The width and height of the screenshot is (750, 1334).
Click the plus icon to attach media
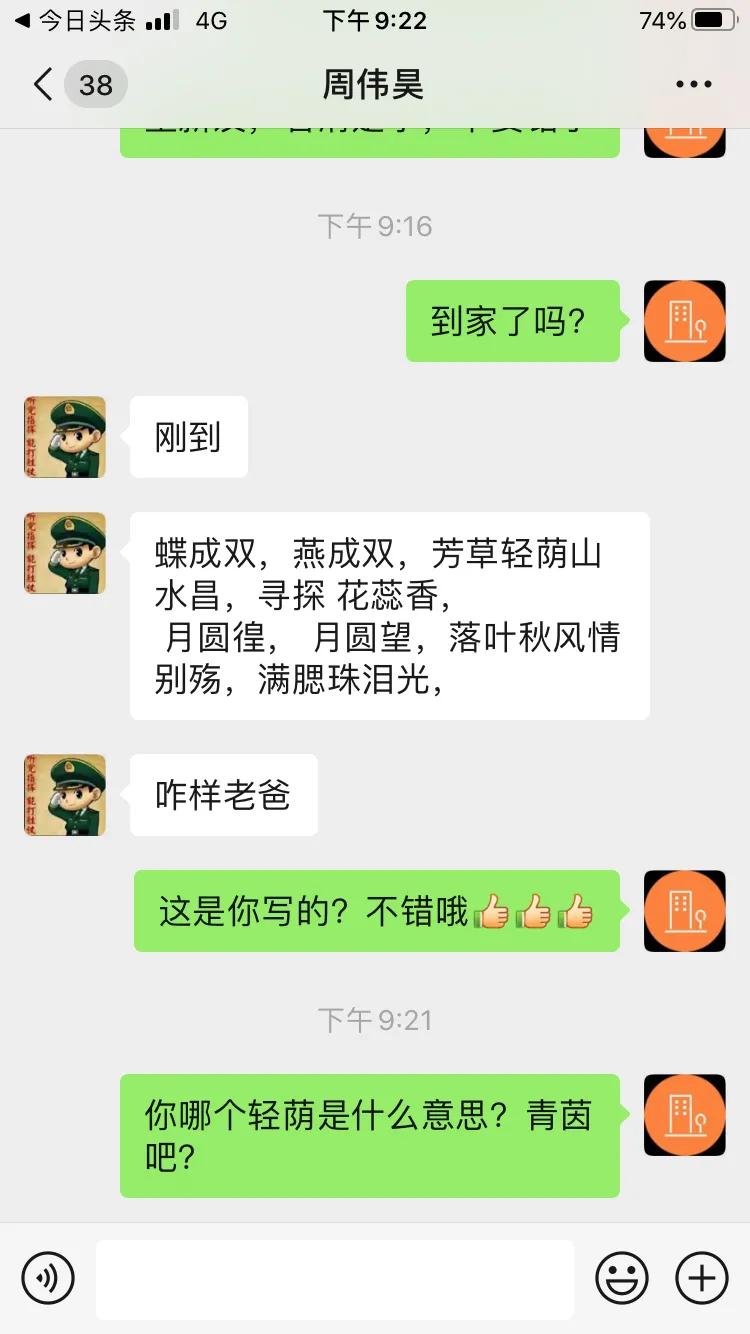701,1278
